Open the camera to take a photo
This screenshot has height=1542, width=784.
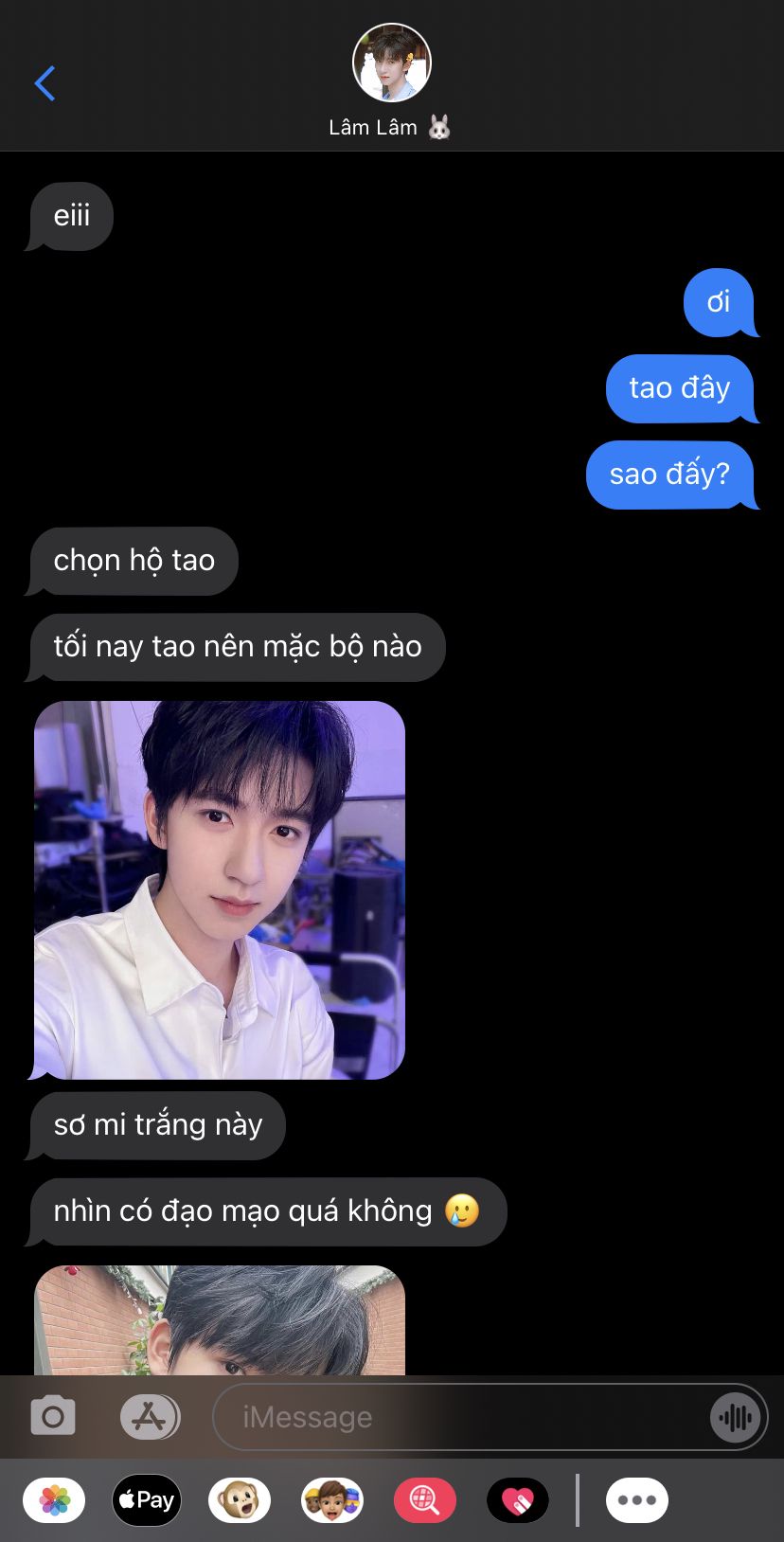tap(53, 1417)
